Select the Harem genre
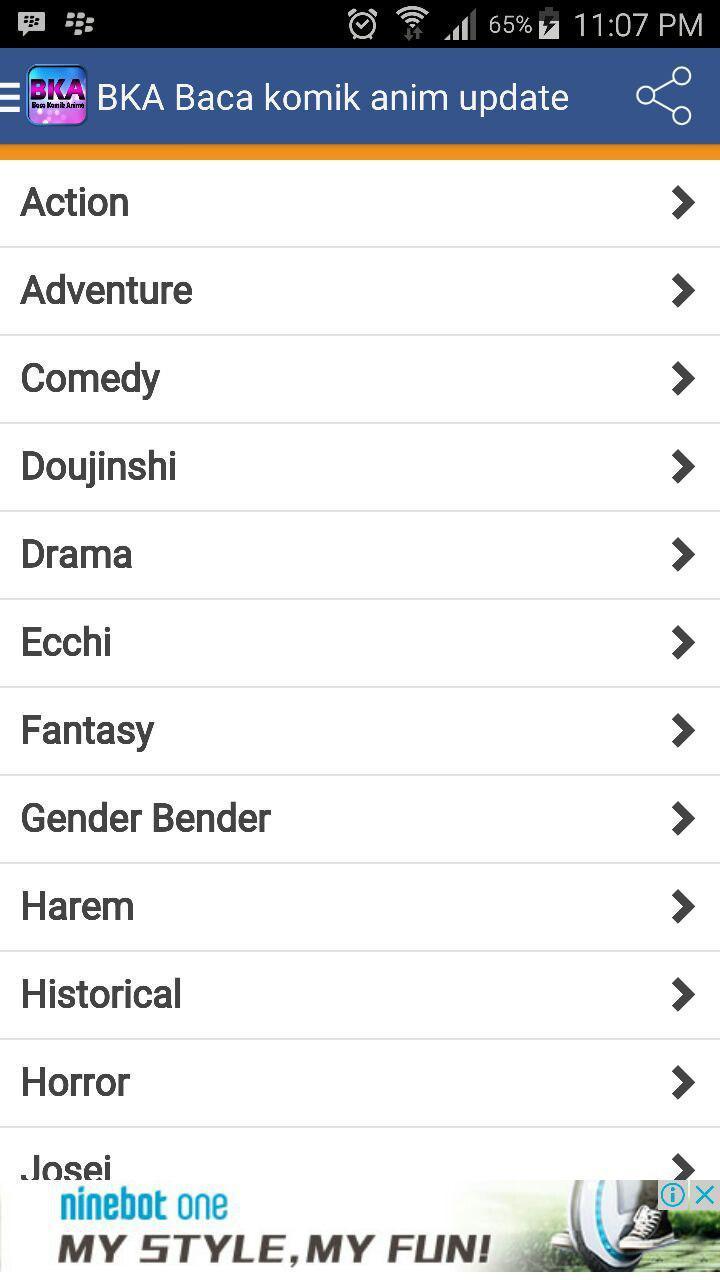 [x=360, y=907]
